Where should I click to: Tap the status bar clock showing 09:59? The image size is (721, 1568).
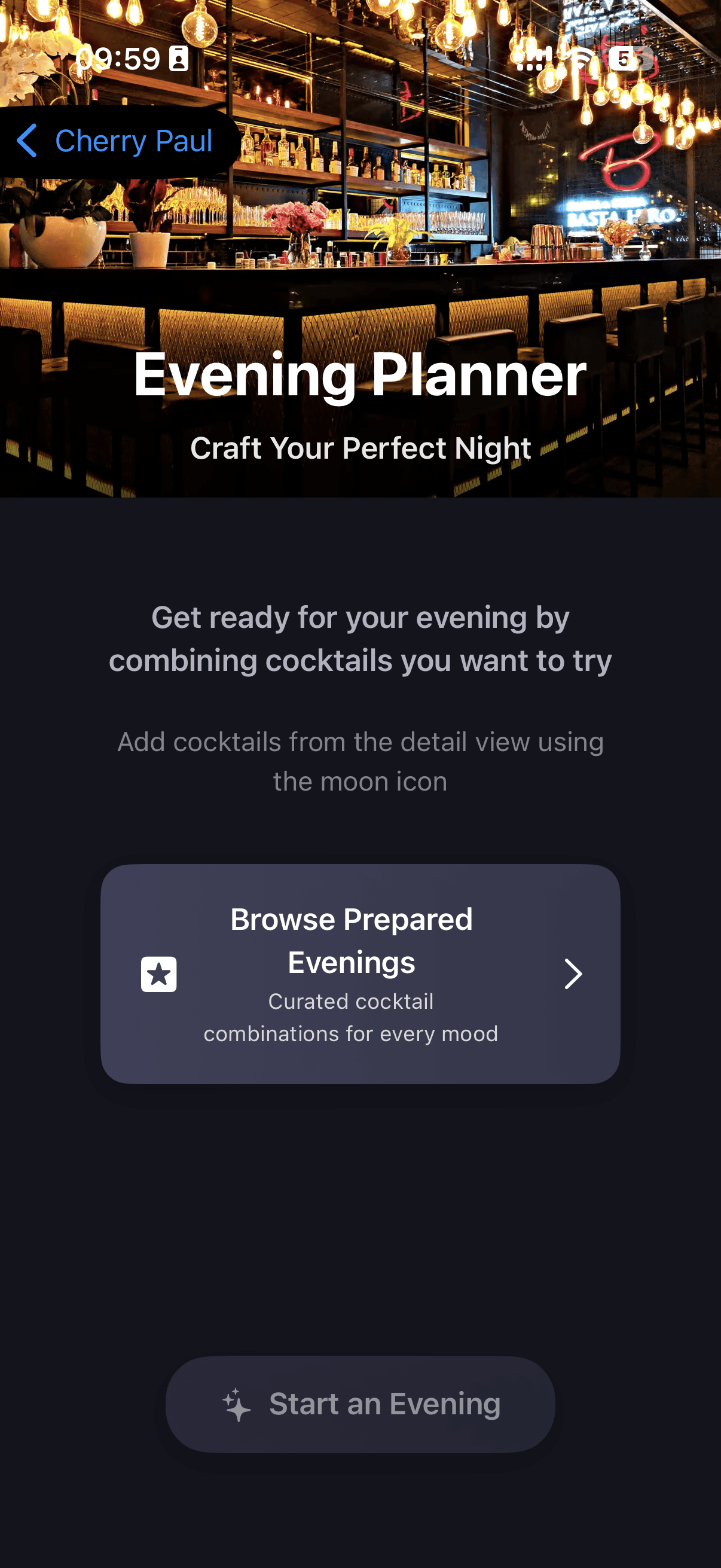coord(119,59)
